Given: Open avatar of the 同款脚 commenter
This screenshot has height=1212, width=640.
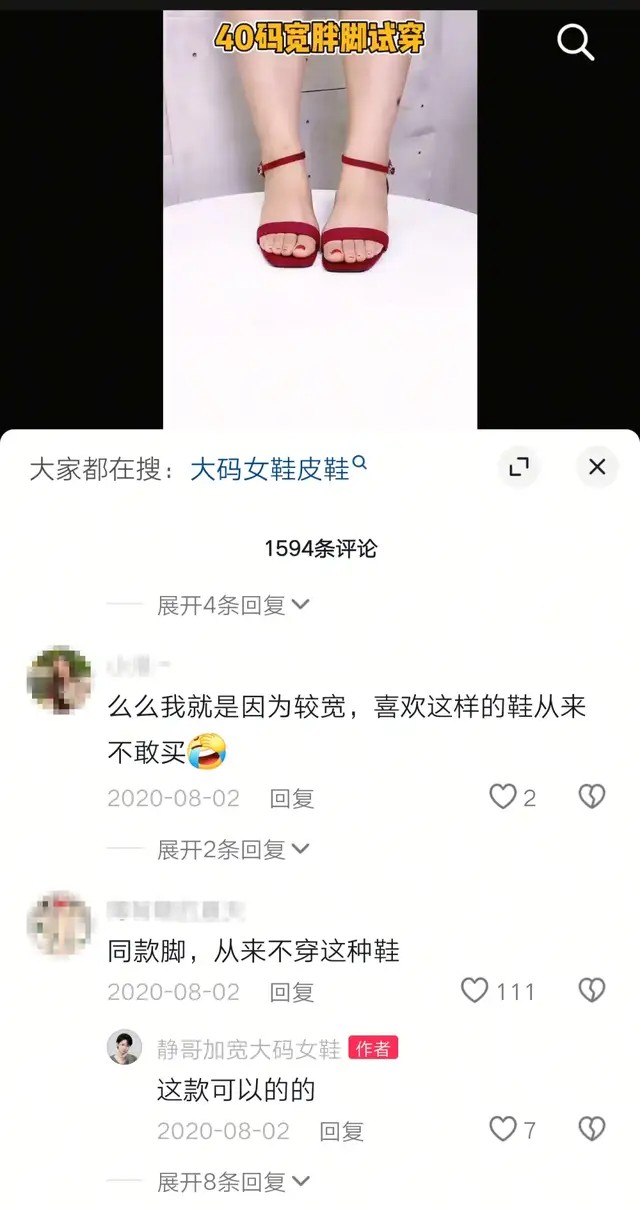Looking at the screenshot, I should click(59, 924).
